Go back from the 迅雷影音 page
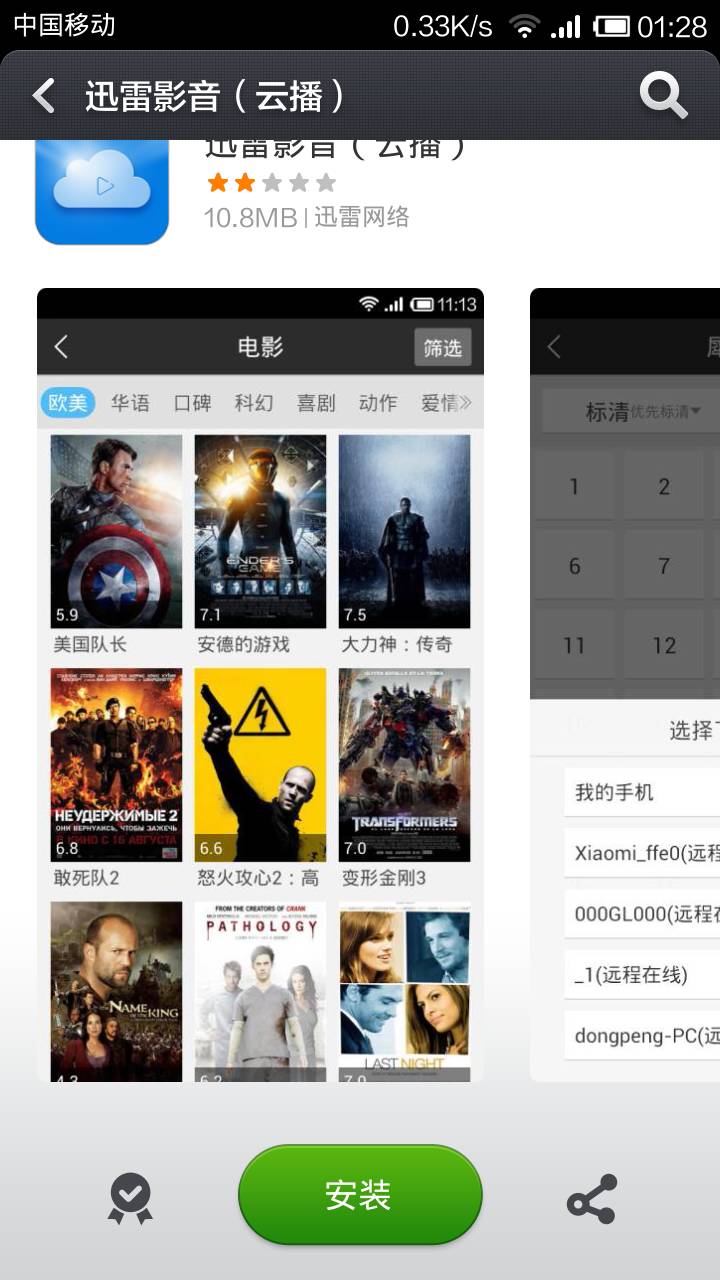720x1280 pixels. tap(44, 96)
